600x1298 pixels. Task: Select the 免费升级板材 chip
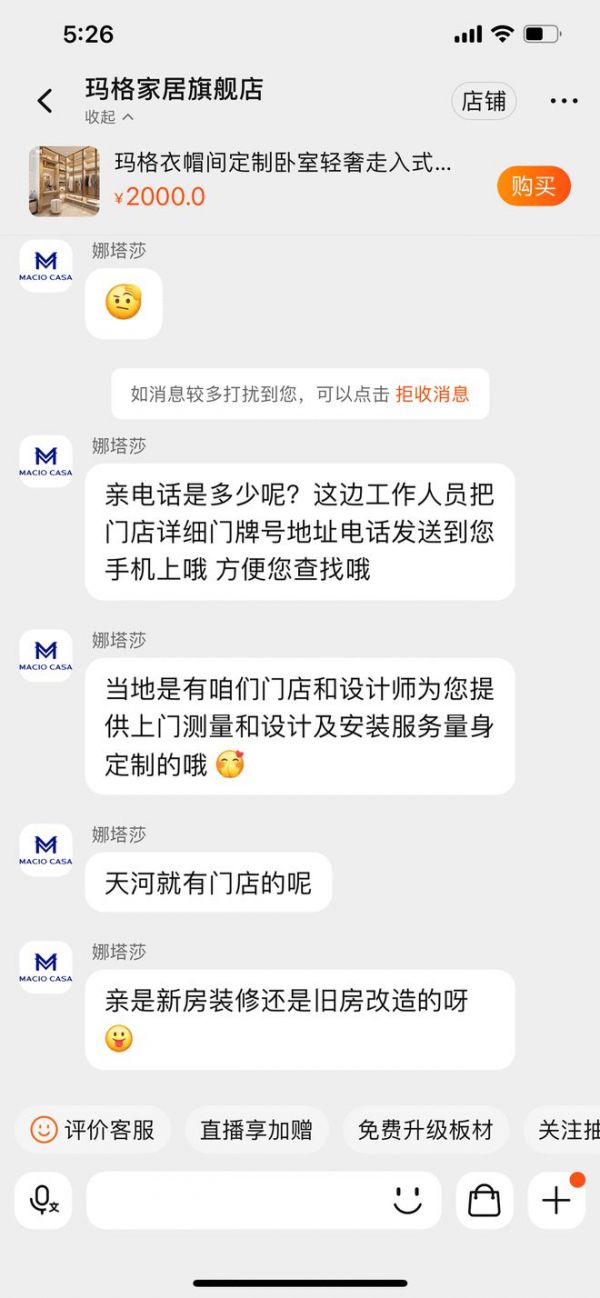point(426,1130)
